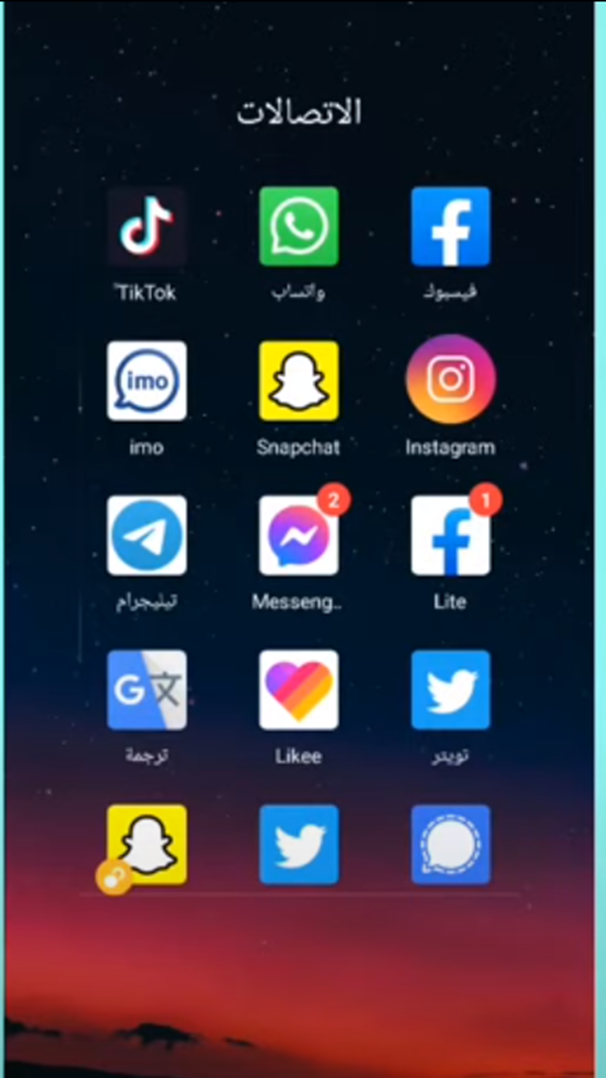606x1078 pixels.
Task: Open Messenger with 2 notifications
Action: (x=299, y=535)
